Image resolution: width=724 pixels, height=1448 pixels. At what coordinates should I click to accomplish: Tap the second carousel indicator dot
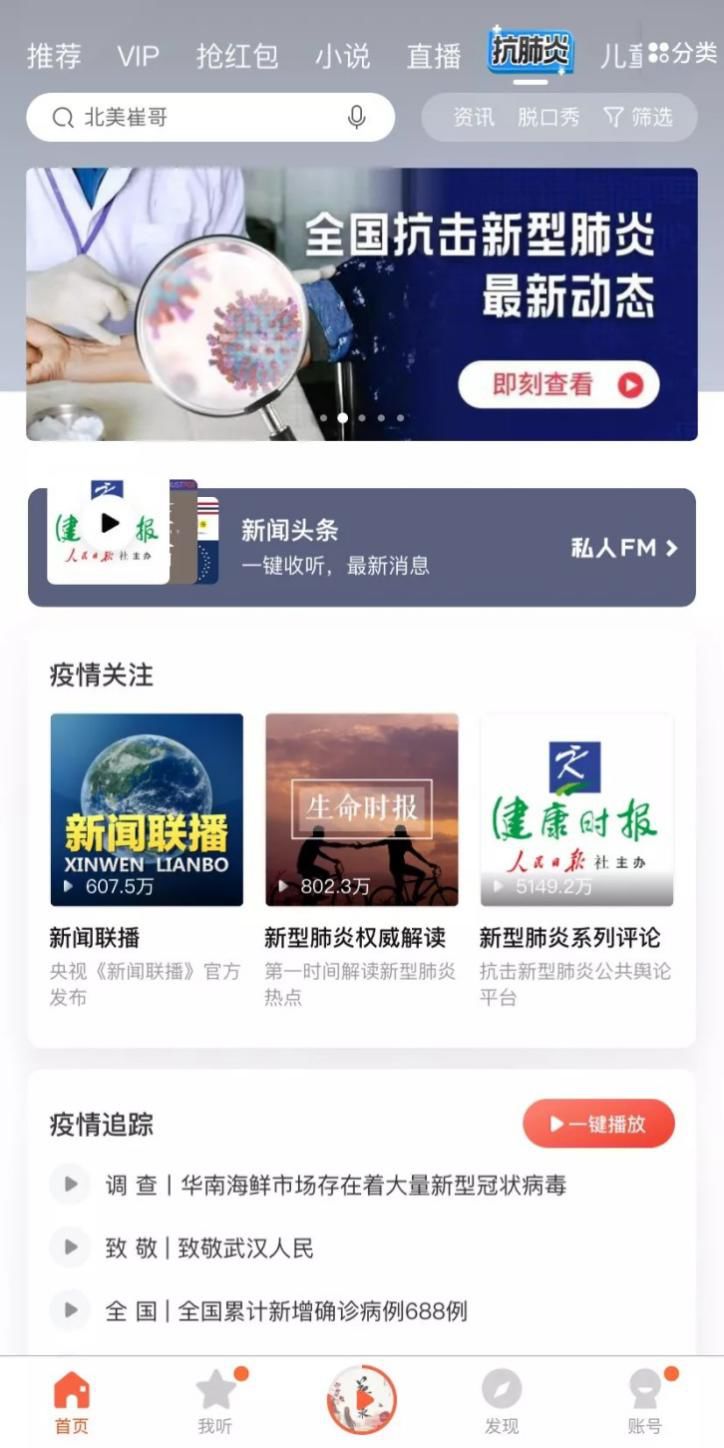point(343,419)
